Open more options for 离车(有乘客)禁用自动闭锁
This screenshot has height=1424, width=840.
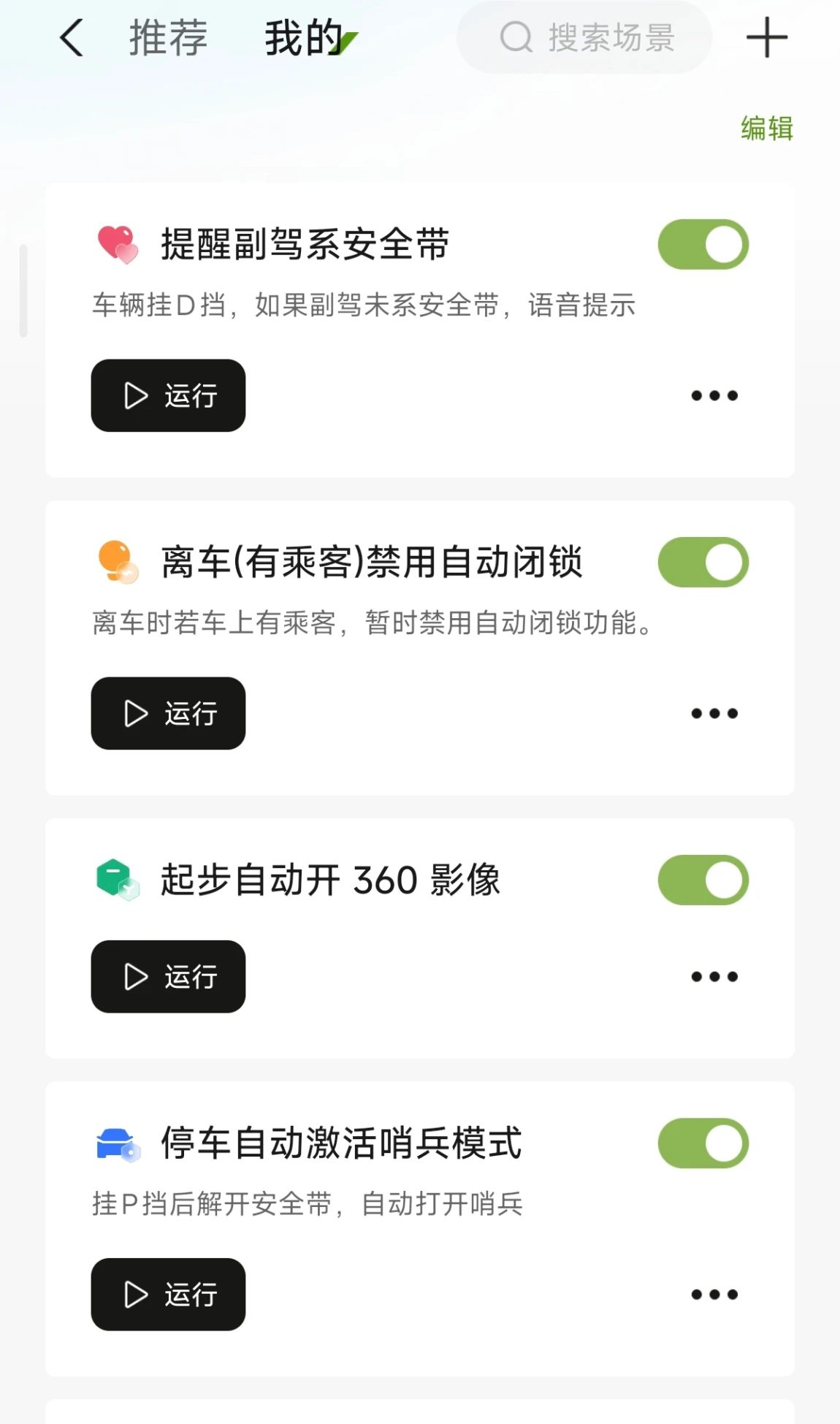coord(714,713)
